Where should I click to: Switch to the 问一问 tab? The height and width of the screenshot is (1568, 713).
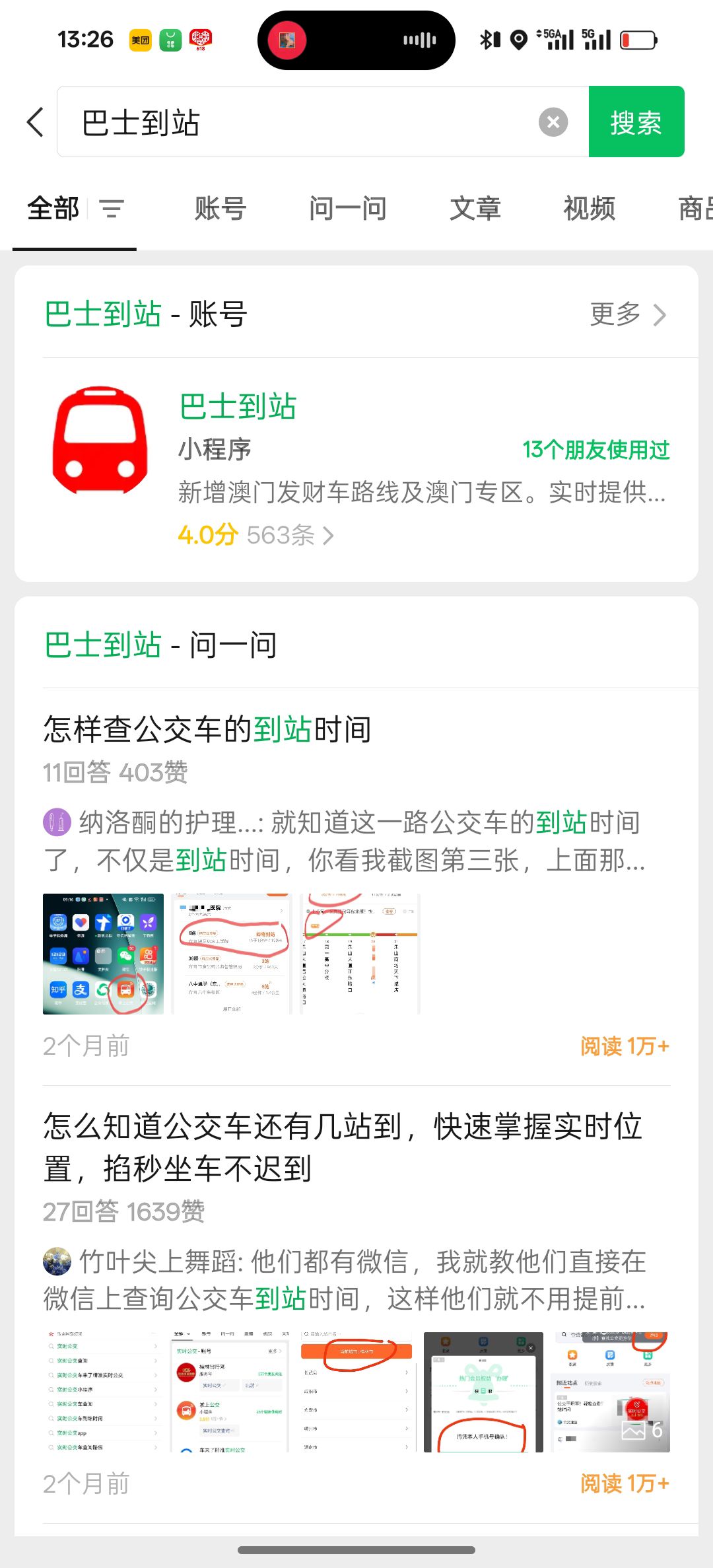click(x=348, y=209)
